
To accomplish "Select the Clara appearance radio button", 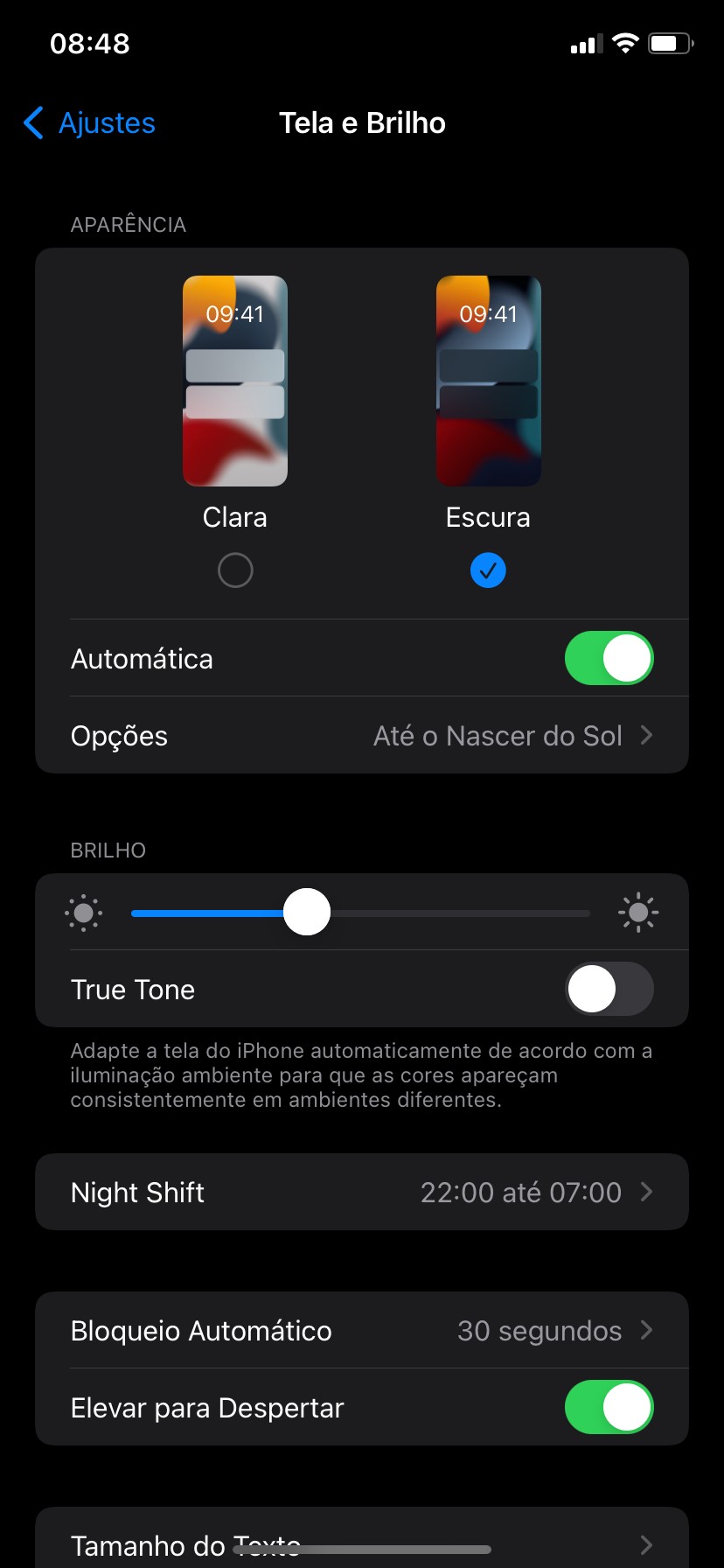I will coord(235,570).
